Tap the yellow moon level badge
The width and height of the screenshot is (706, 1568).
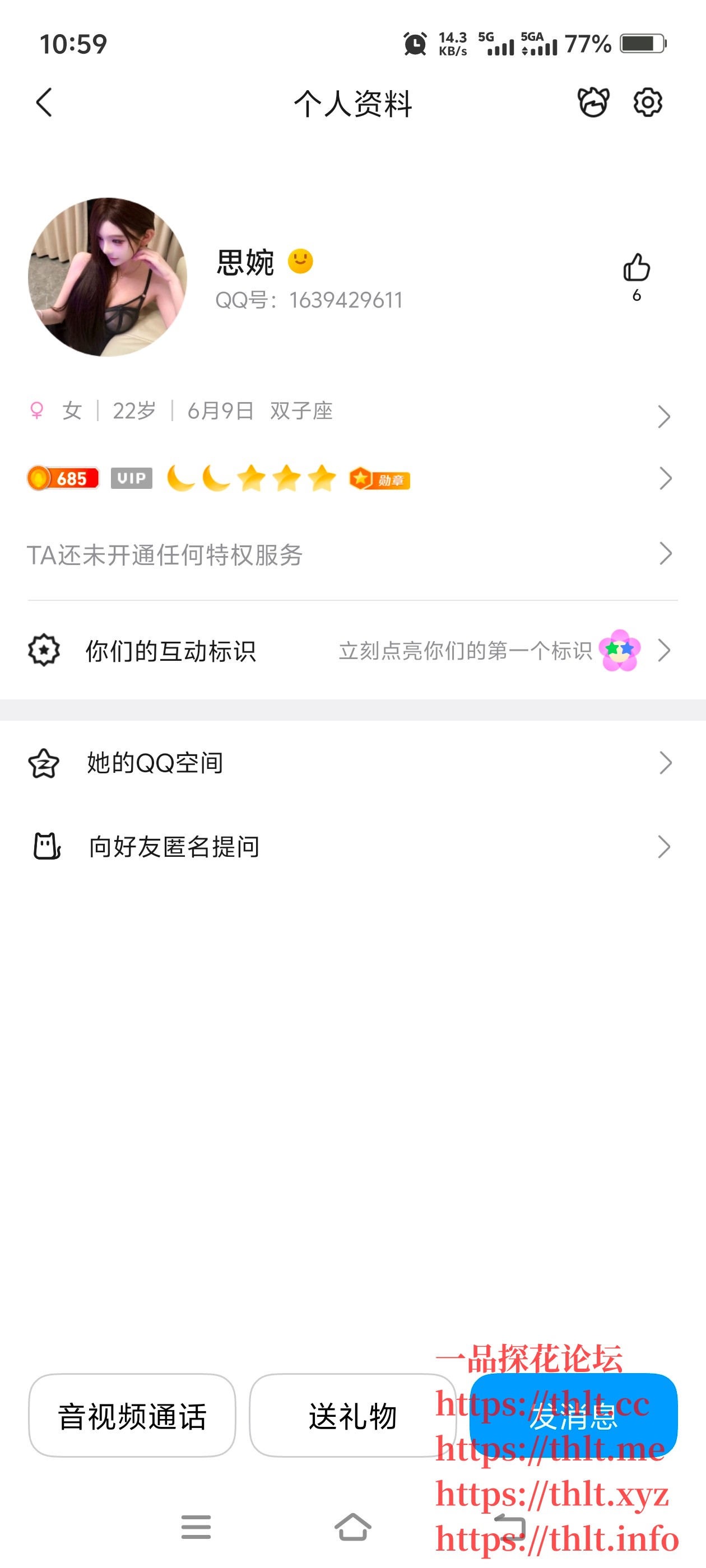[x=180, y=478]
